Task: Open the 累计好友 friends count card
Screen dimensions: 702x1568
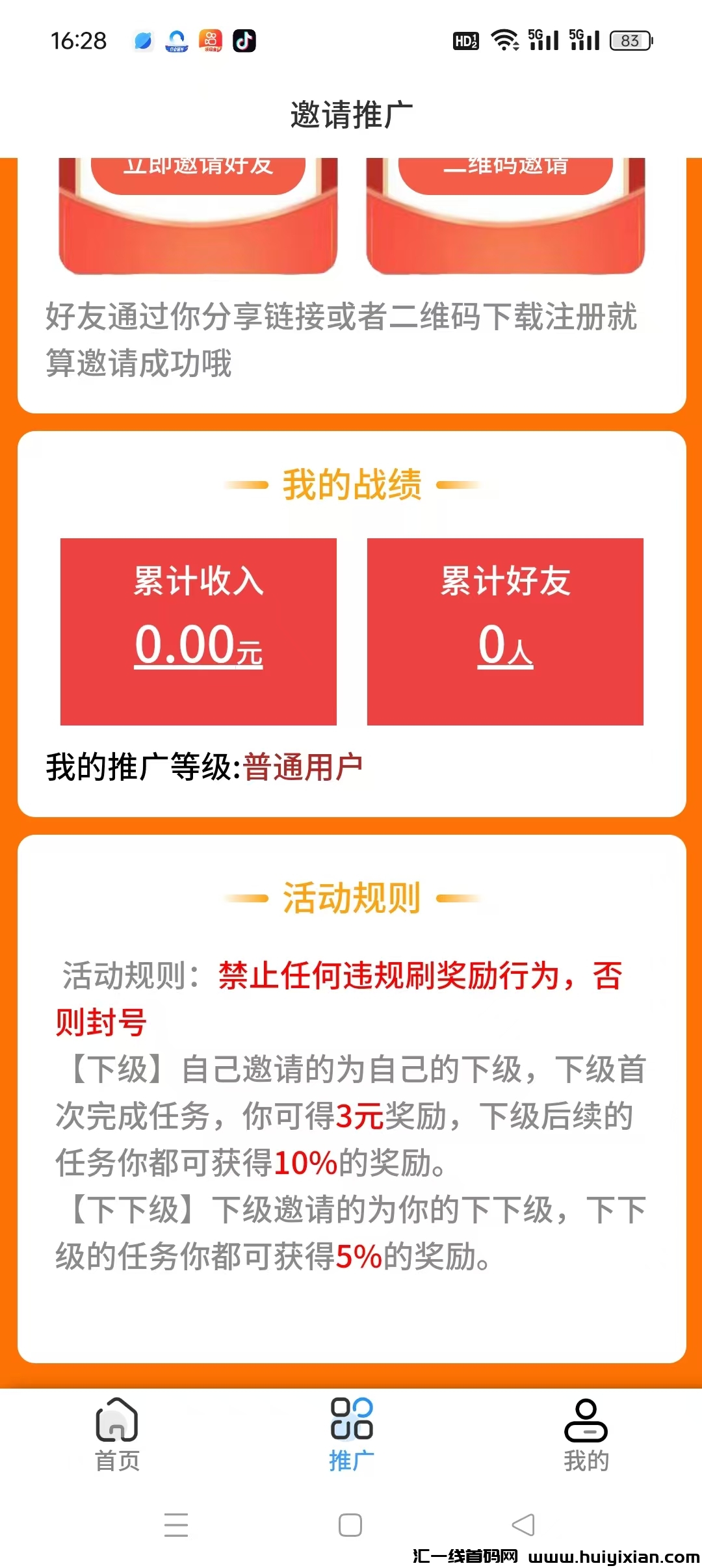Action: (505, 631)
